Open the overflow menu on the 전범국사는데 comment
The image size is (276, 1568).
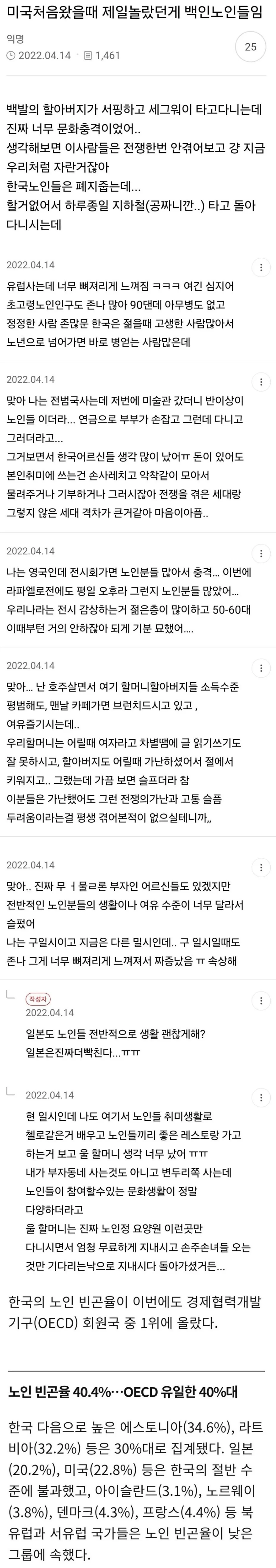tap(261, 382)
